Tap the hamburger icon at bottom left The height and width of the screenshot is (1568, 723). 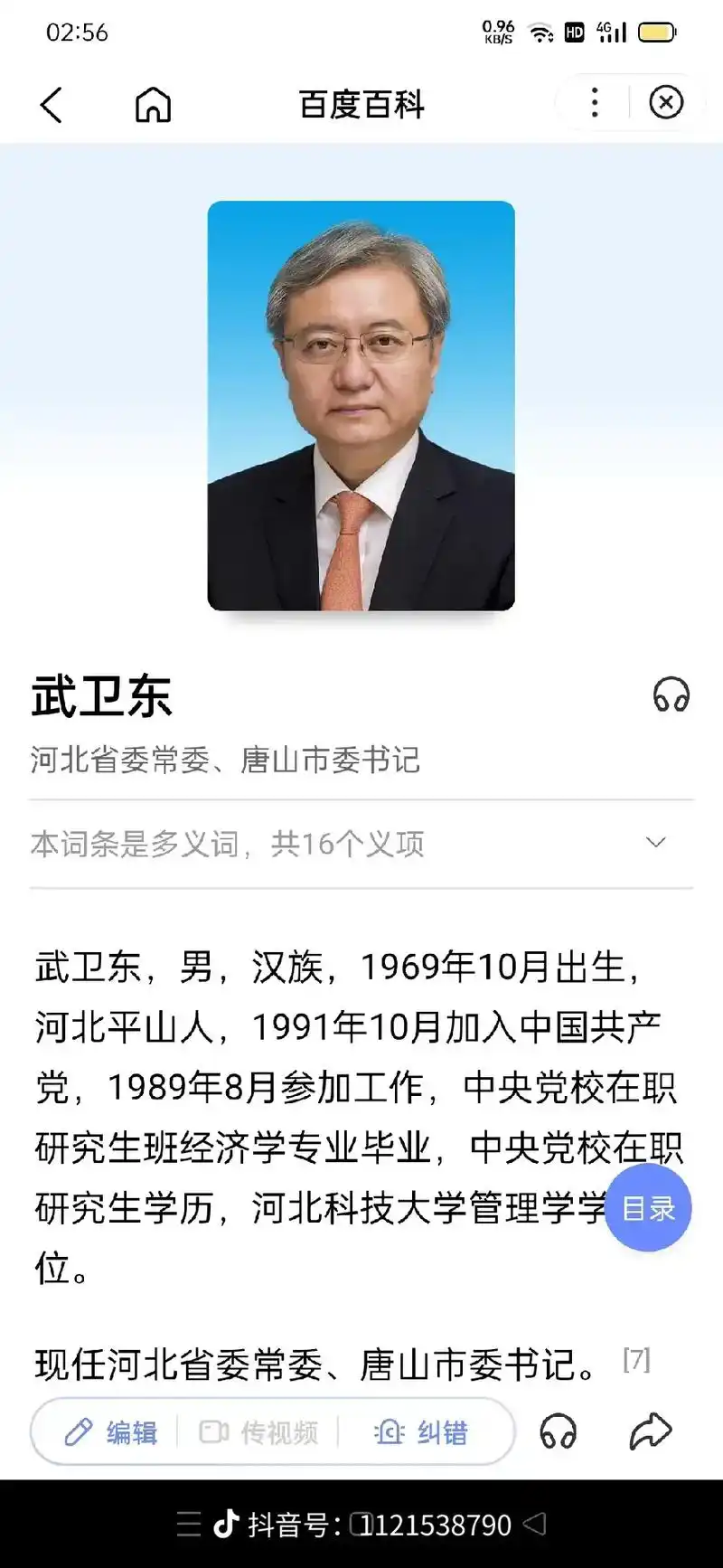(x=188, y=1525)
